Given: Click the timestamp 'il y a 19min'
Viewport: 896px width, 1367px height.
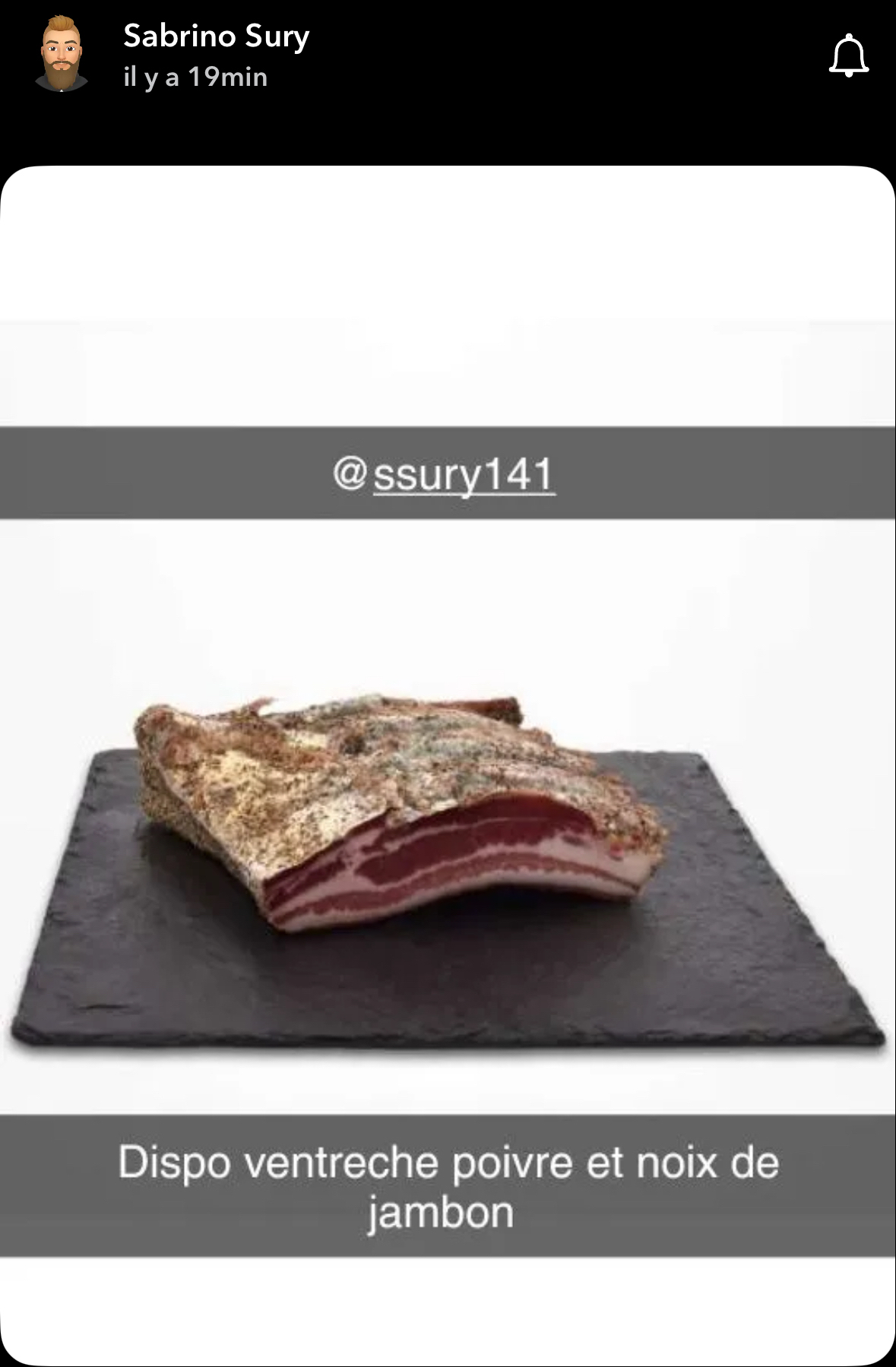Looking at the screenshot, I should (x=194, y=76).
